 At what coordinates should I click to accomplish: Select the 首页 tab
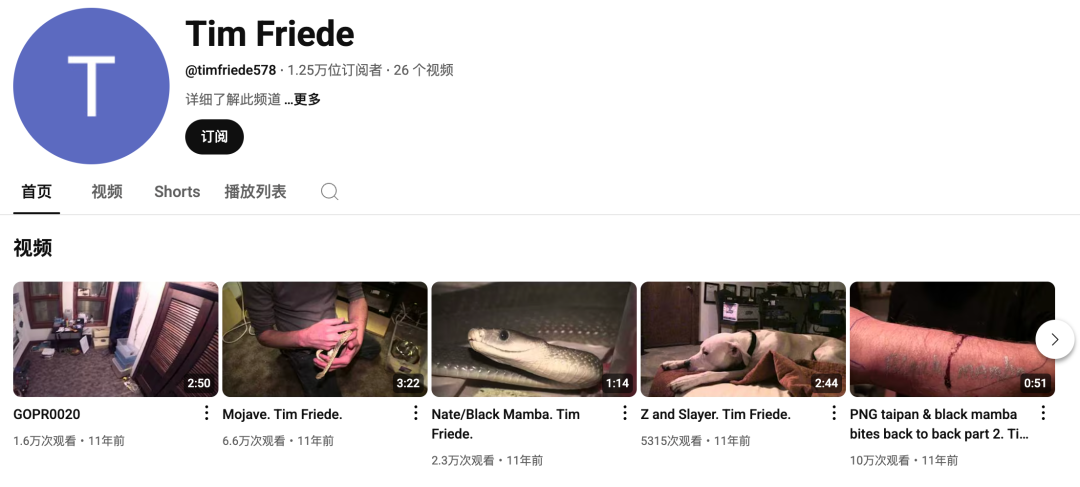click(x=37, y=192)
